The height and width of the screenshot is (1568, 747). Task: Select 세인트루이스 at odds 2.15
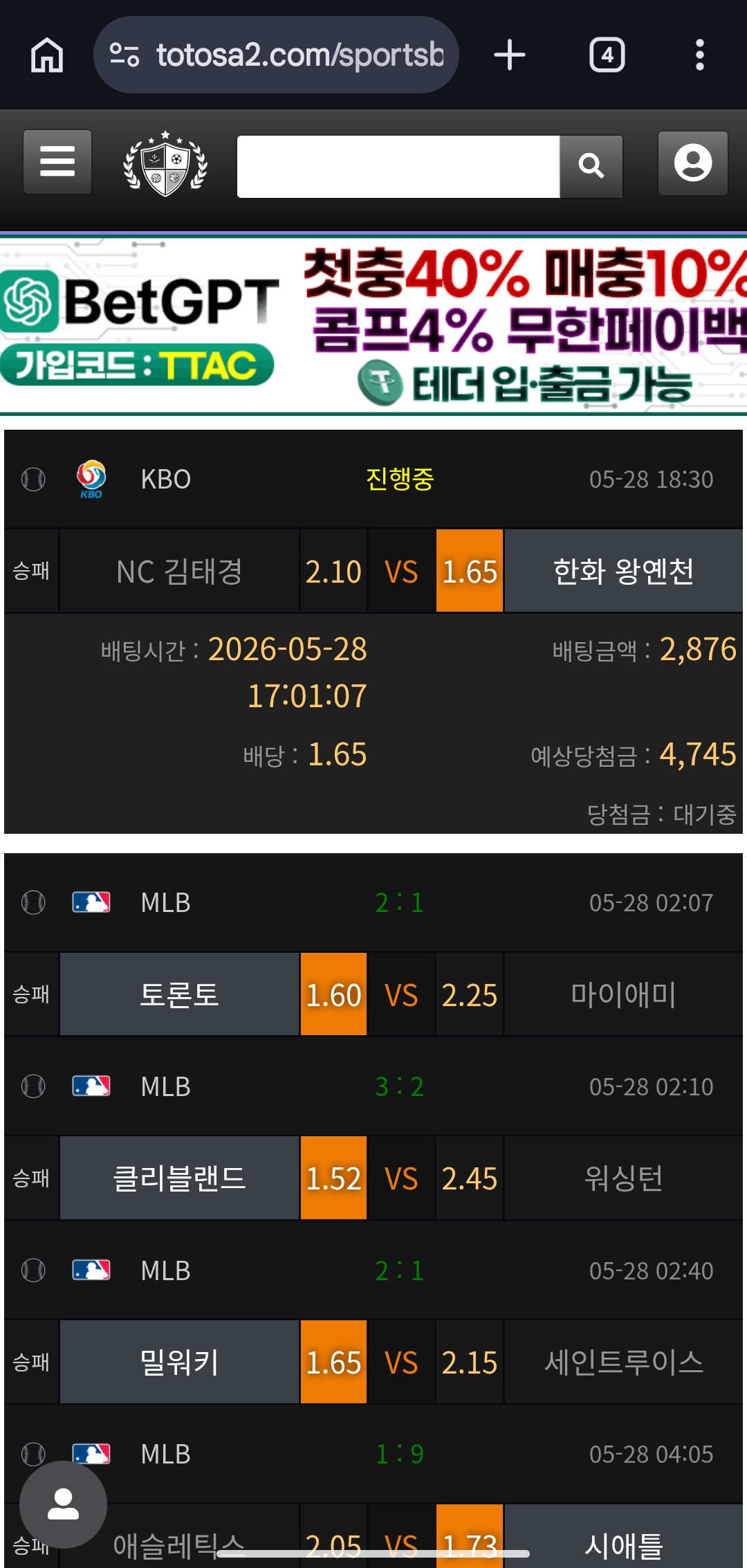coord(589,1362)
